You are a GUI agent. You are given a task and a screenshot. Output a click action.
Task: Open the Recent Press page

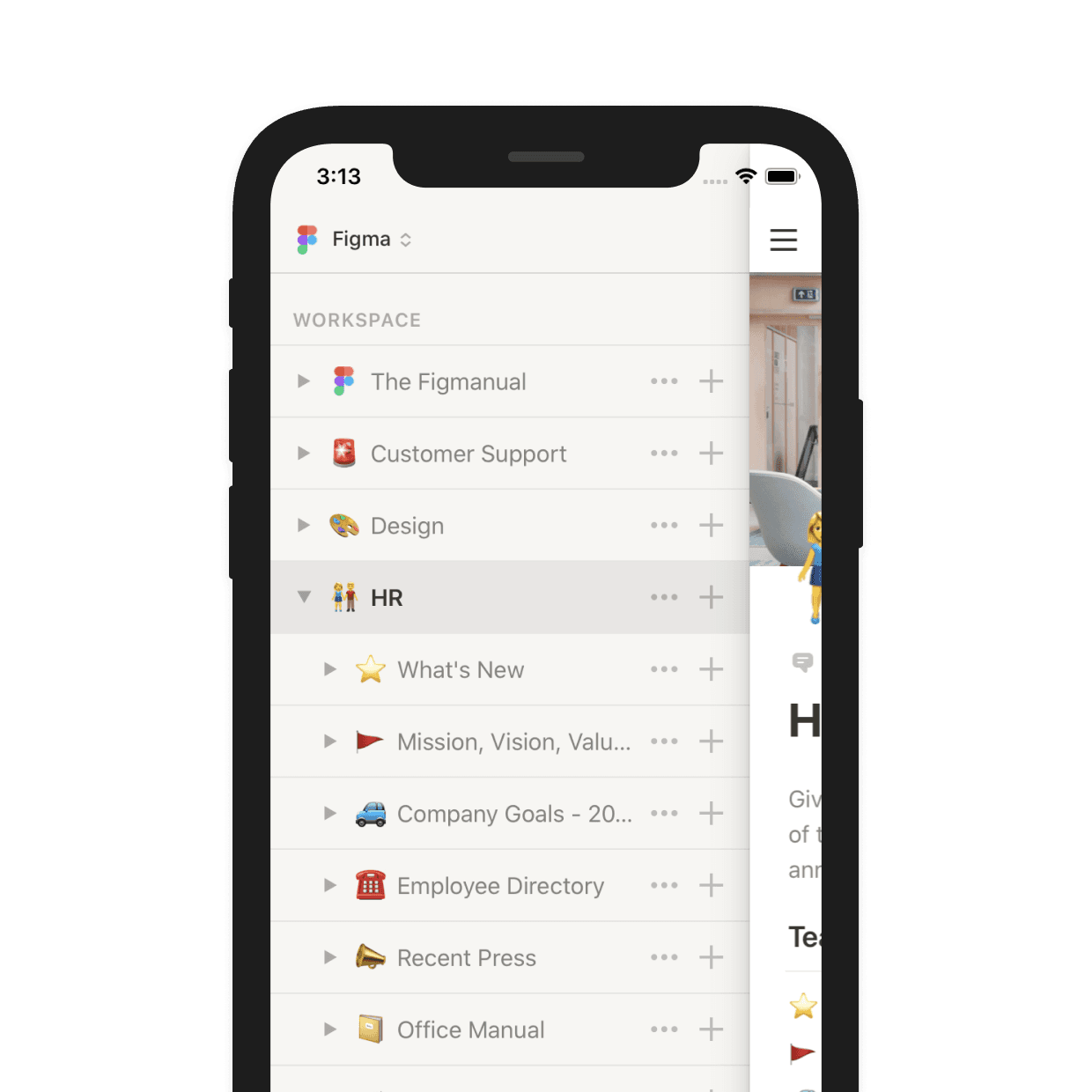466,958
